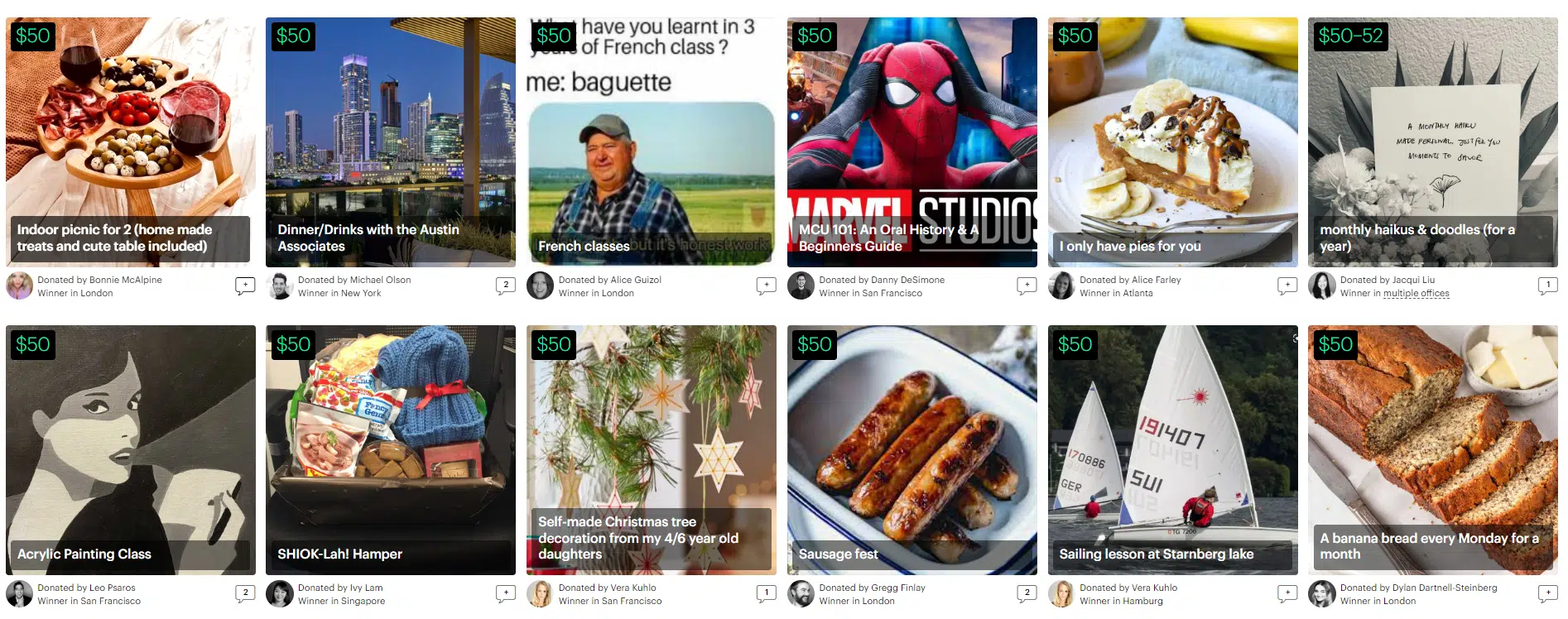Open the Indoor picnic for 2 card
This screenshot has height=619, width=1568.
click(130, 142)
